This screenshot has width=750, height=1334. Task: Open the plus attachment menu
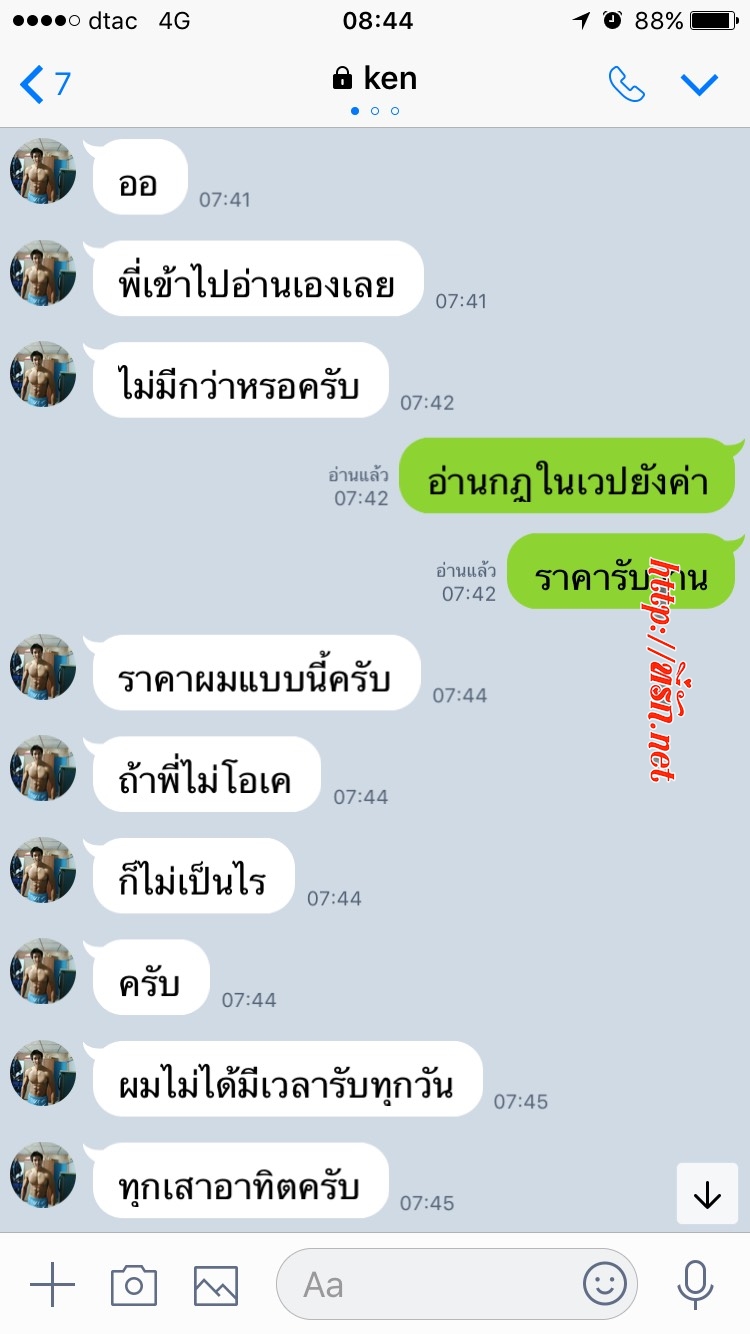[x=52, y=1284]
